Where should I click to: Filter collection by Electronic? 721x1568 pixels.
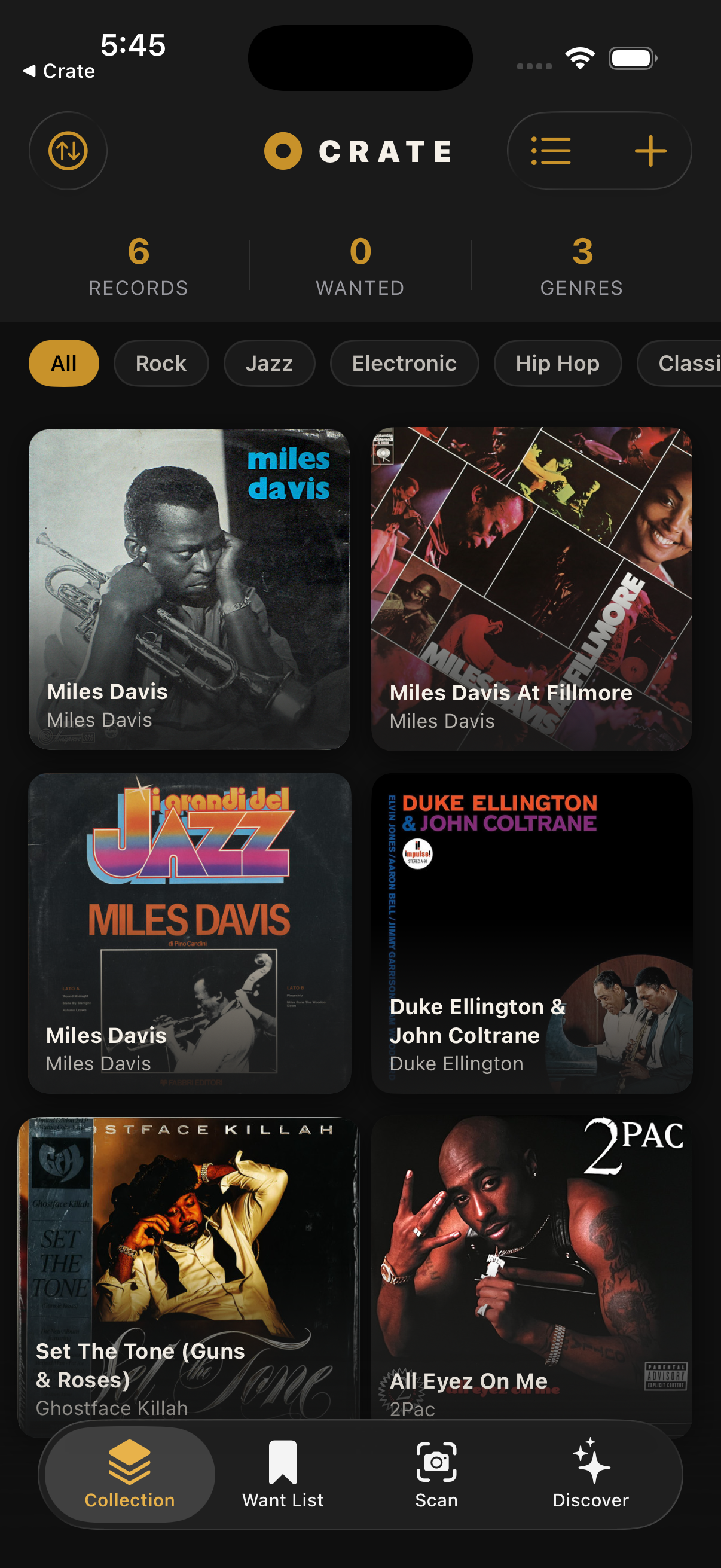(404, 364)
